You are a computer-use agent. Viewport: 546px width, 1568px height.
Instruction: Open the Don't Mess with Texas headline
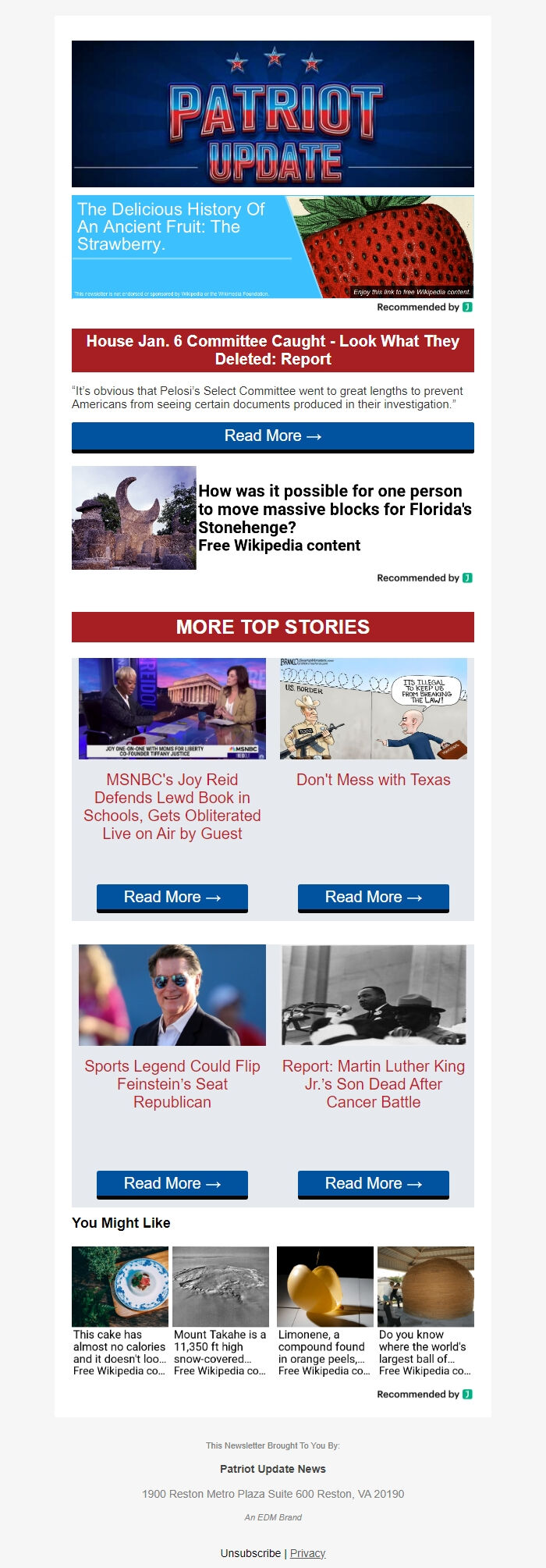click(373, 780)
